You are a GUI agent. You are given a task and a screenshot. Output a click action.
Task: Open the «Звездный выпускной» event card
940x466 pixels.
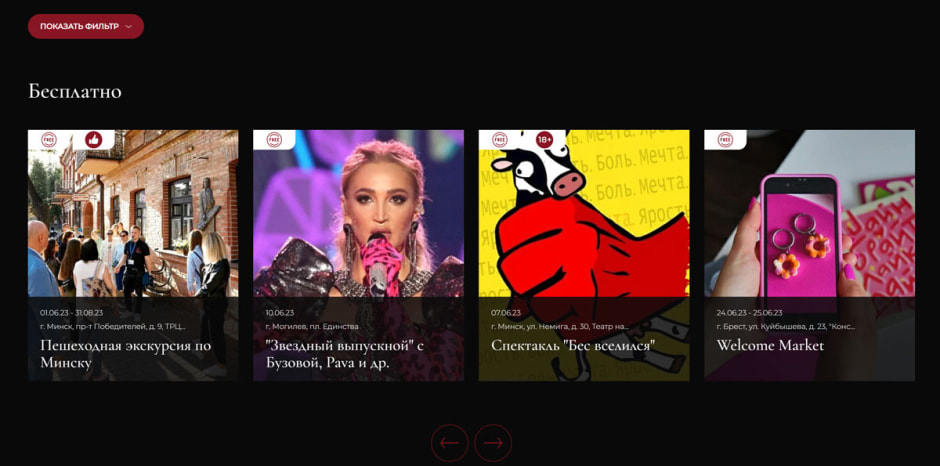358,255
